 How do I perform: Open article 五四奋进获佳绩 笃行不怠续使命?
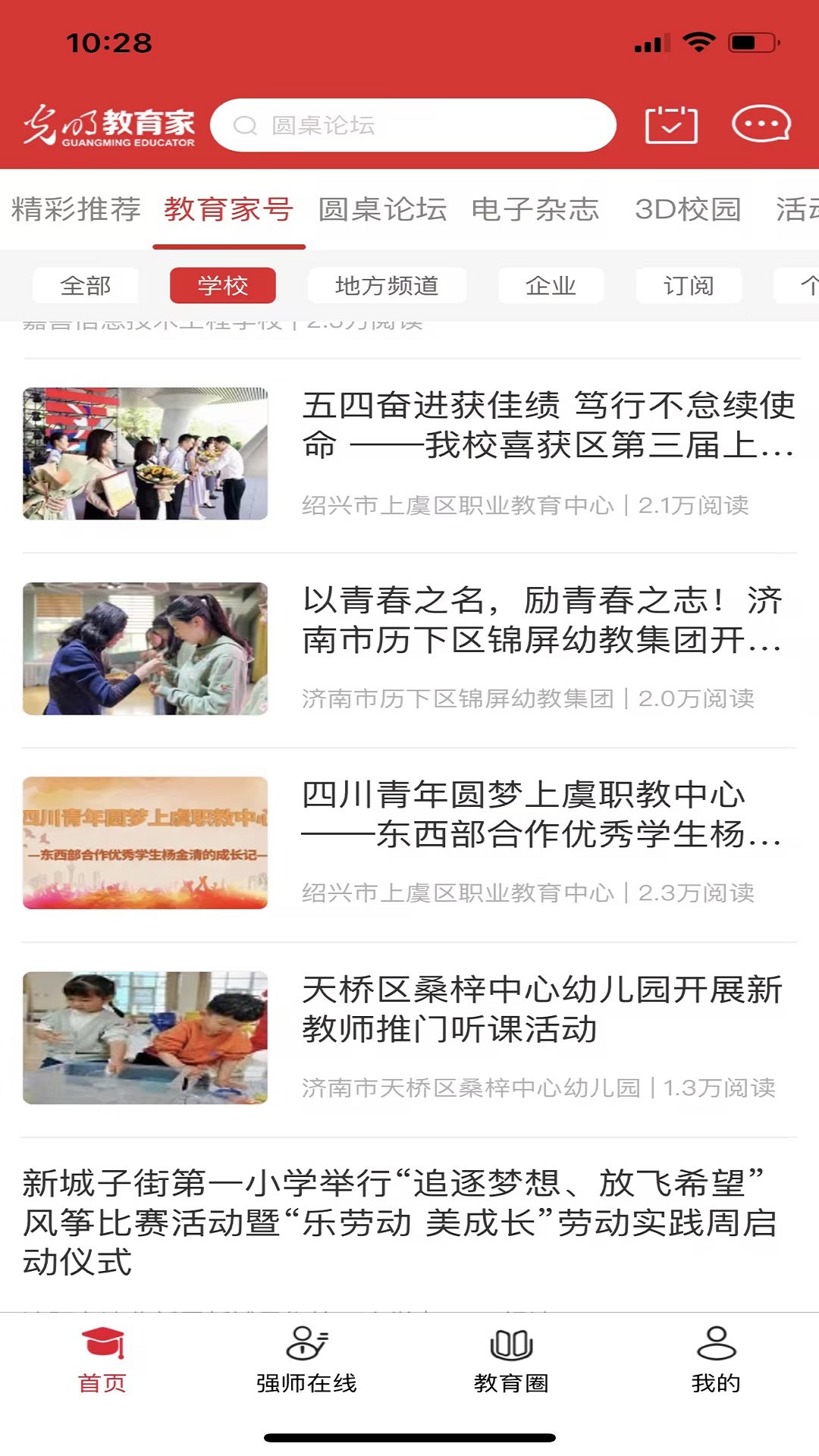(x=548, y=425)
